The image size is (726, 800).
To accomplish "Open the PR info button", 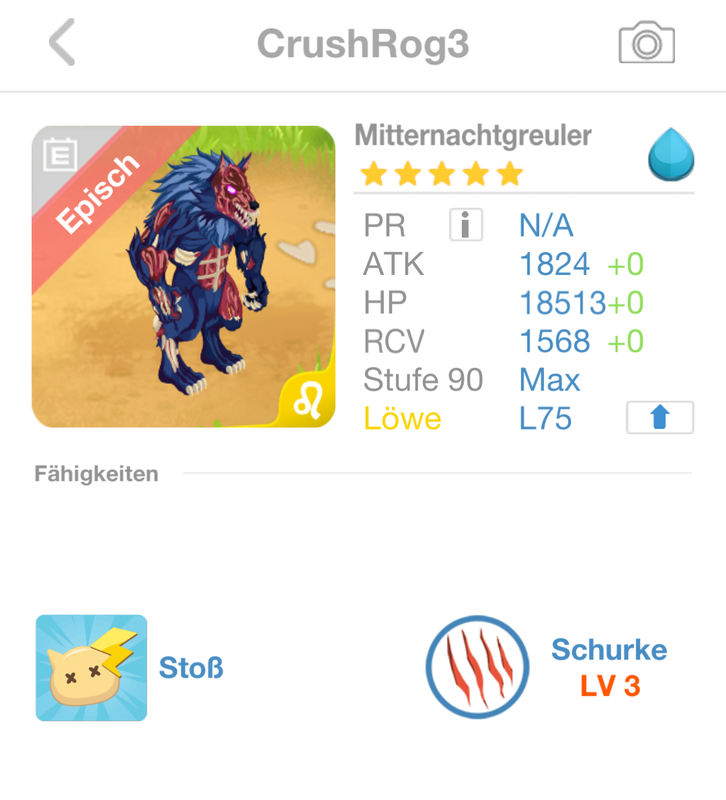I will tap(465, 225).
